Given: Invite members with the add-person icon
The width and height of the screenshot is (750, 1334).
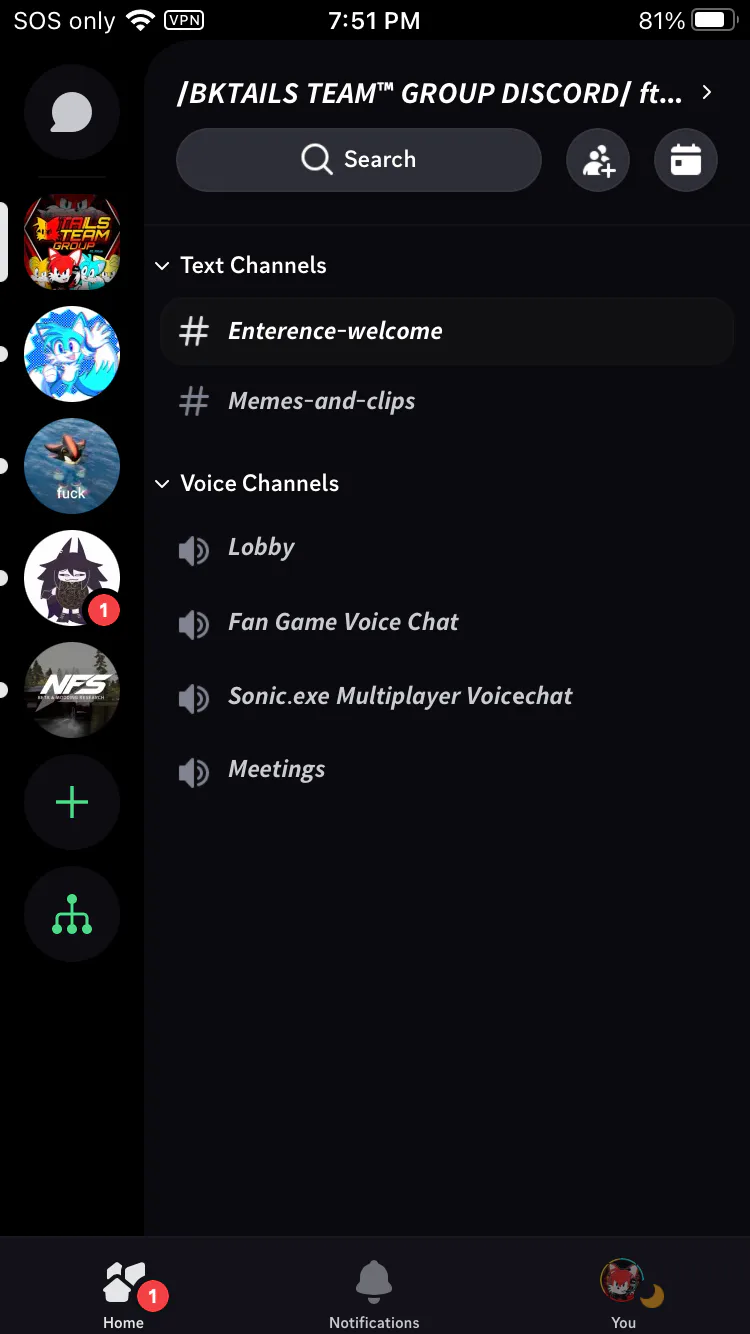Looking at the screenshot, I should point(598,160).
